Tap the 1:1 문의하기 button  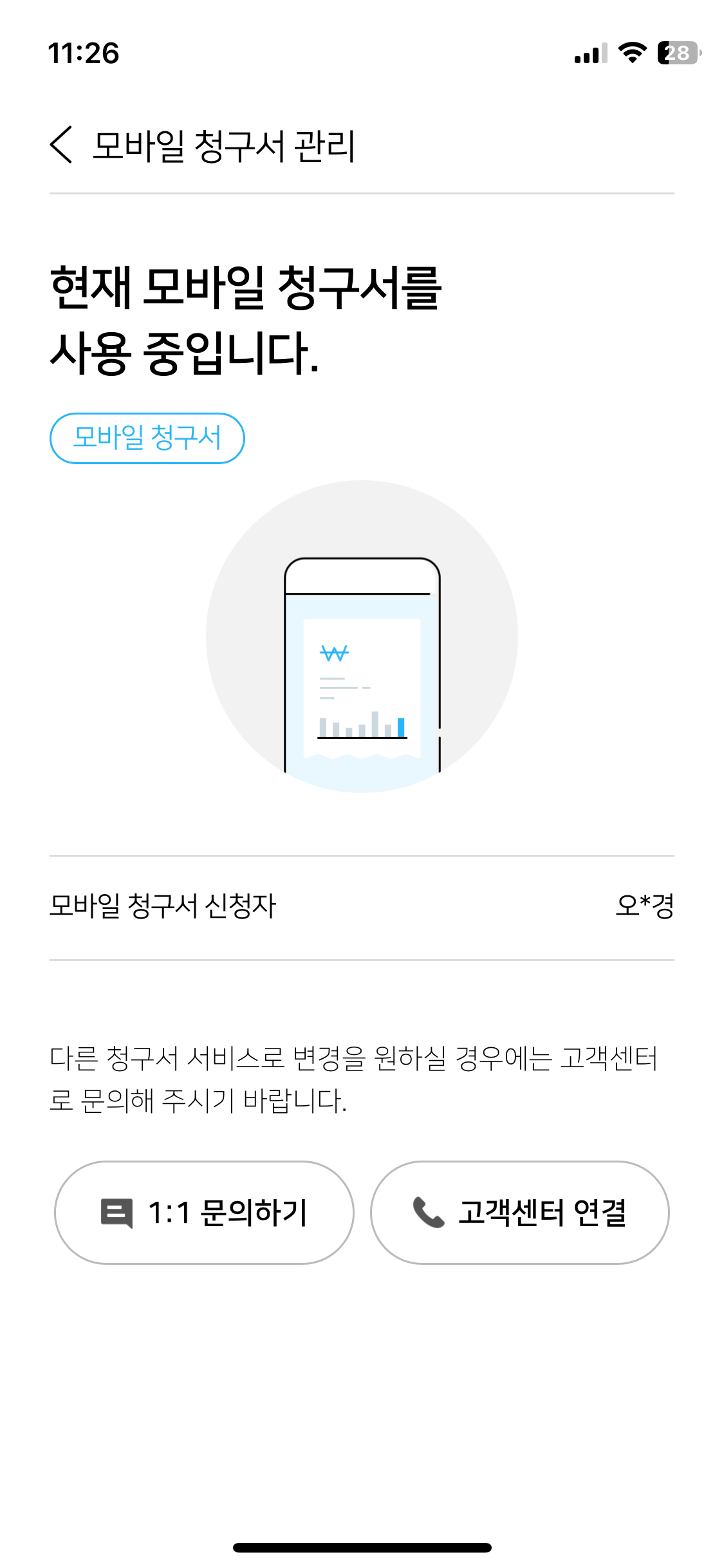204,1213
